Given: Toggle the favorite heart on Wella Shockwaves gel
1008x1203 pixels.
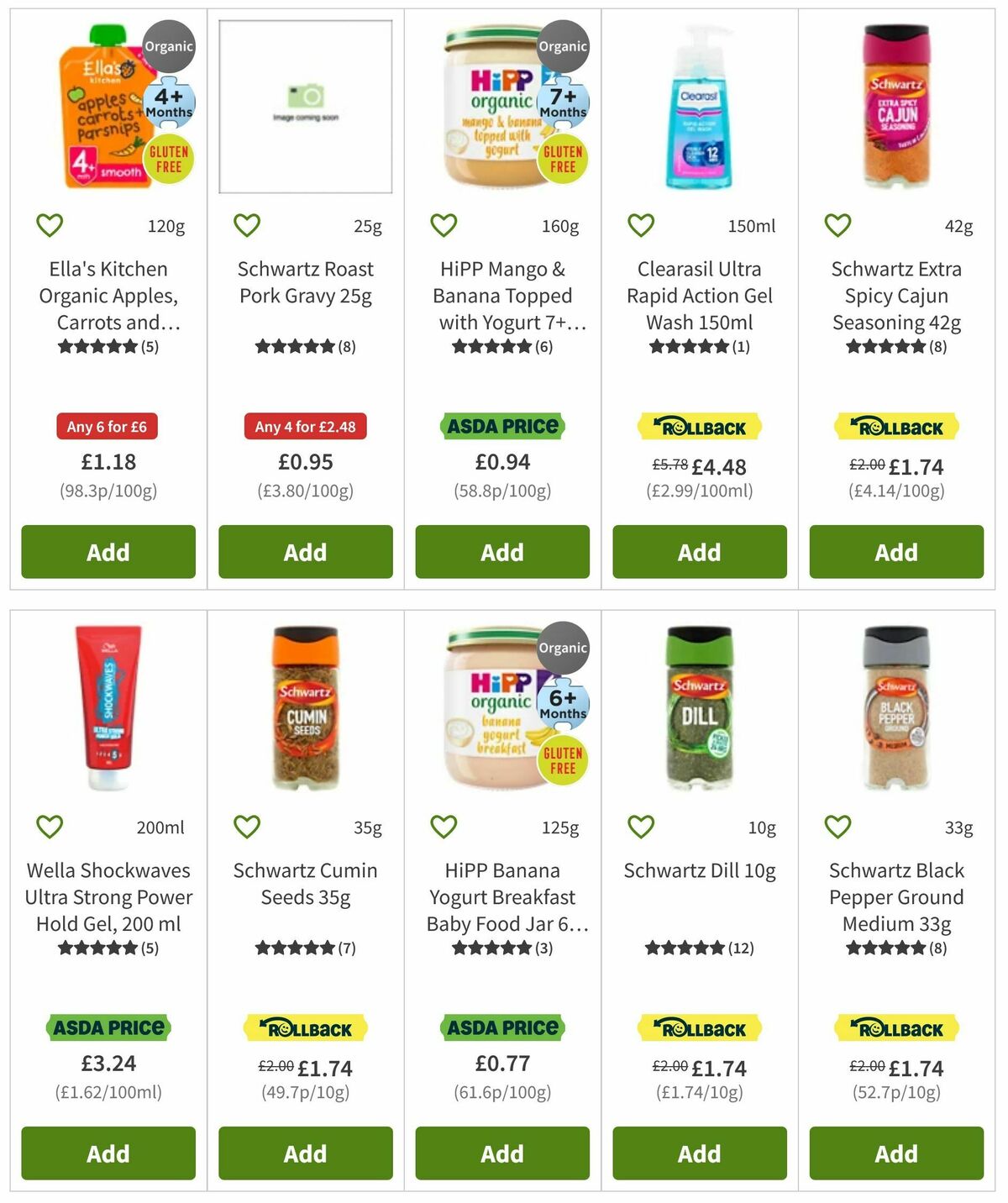Looking at the screenshot, I should (49, 827).
